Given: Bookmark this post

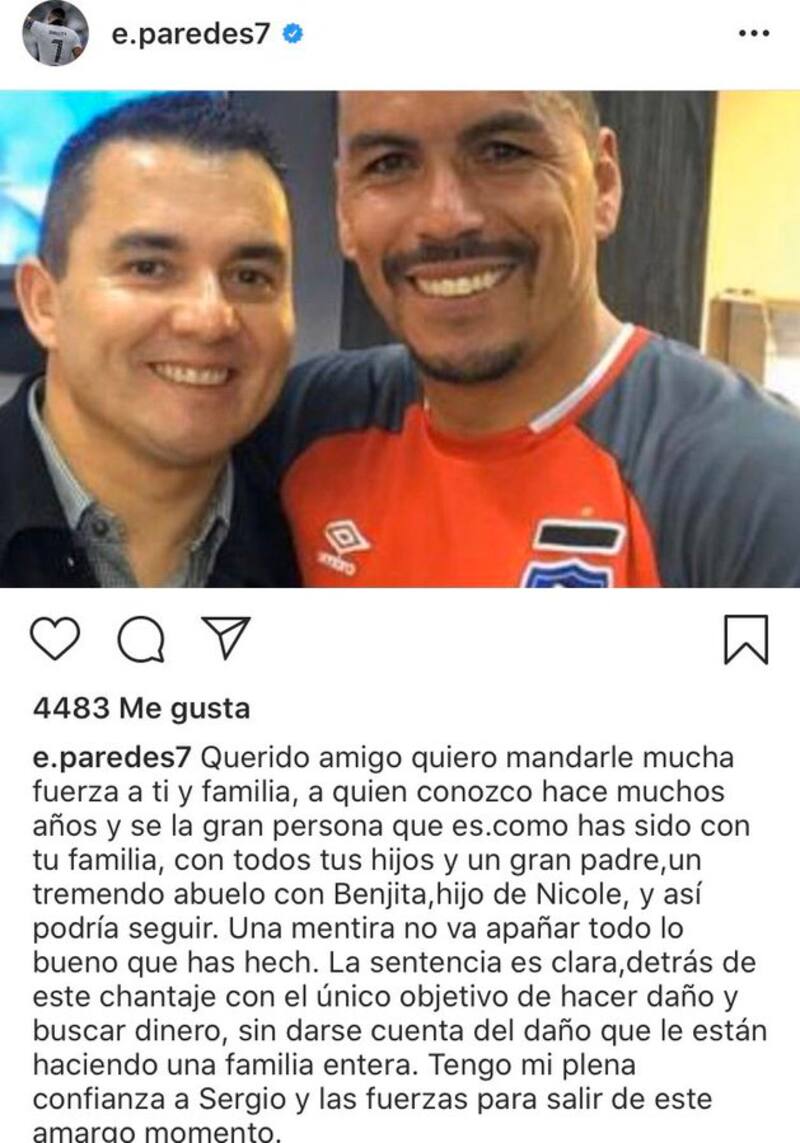Looking at the screenshot, I should [x=746, y=639].
